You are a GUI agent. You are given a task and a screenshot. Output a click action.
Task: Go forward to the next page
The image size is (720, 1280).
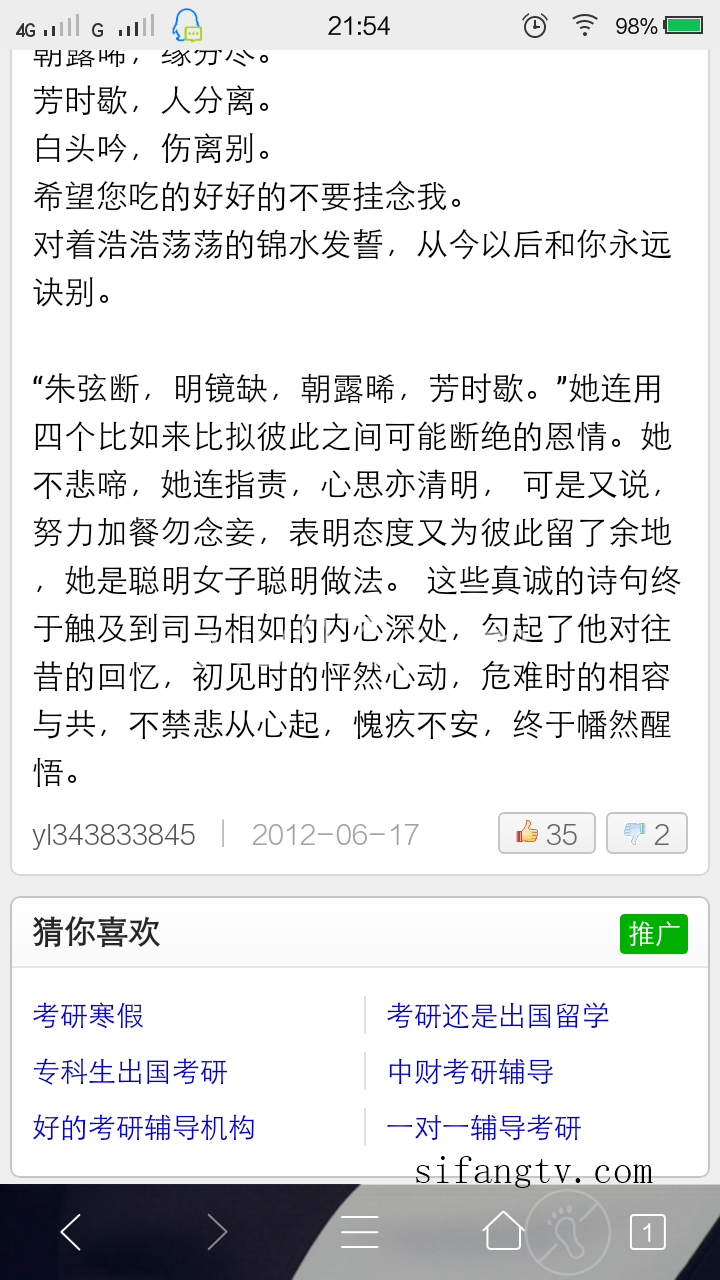(x=216, y=1232)
